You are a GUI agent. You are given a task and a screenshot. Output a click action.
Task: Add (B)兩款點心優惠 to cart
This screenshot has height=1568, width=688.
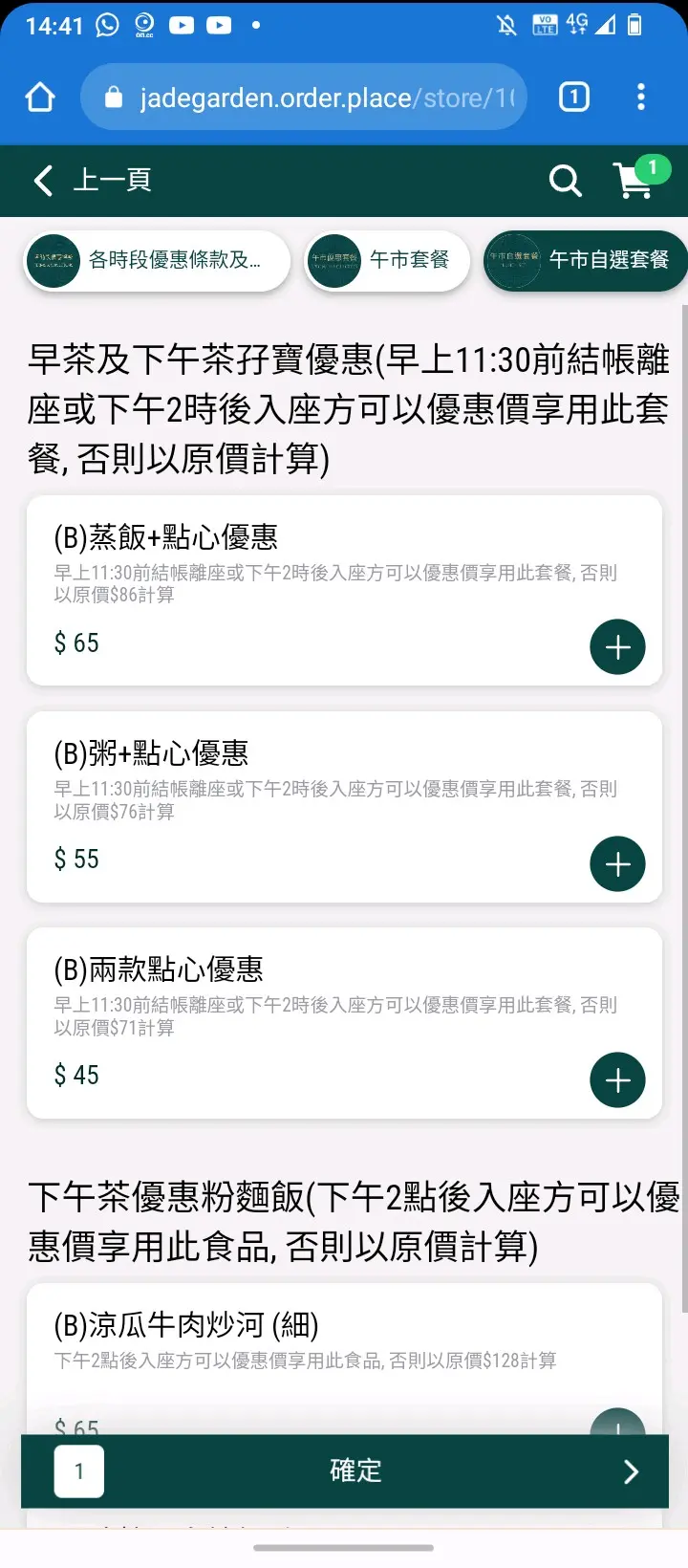617,1080
